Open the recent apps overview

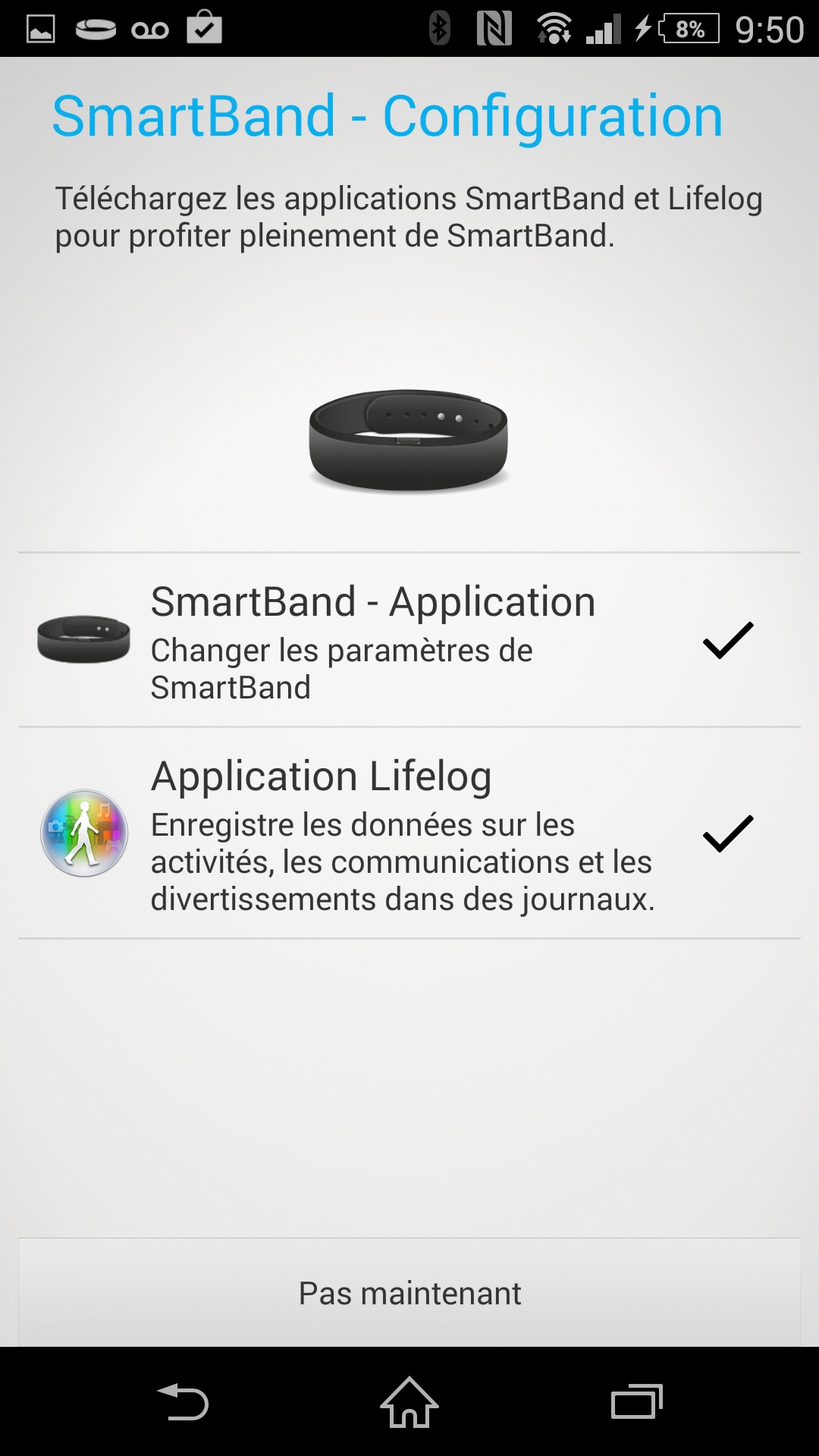coord(636,1401)
